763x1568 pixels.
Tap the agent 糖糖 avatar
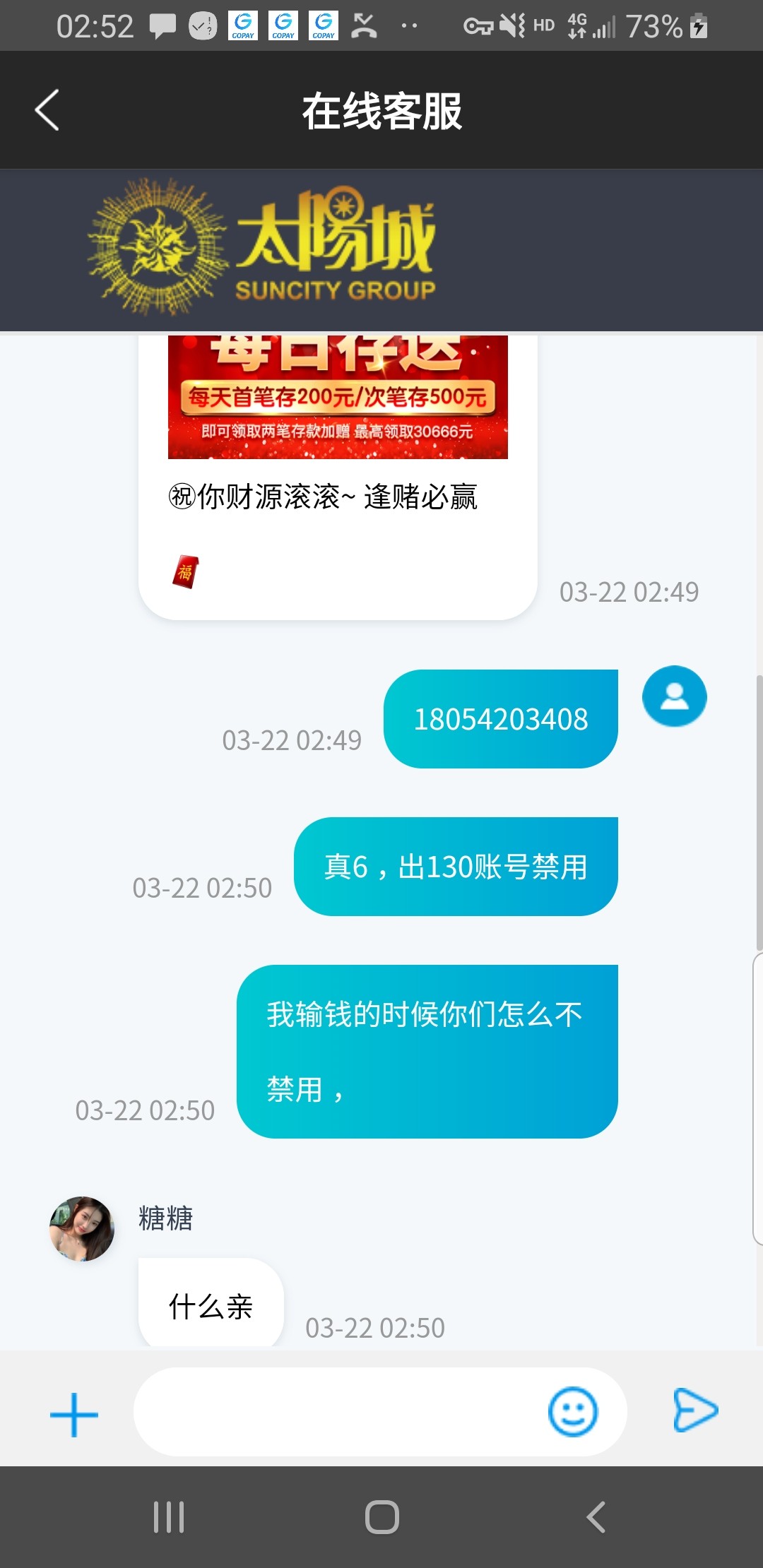(x=82, y=1229)
